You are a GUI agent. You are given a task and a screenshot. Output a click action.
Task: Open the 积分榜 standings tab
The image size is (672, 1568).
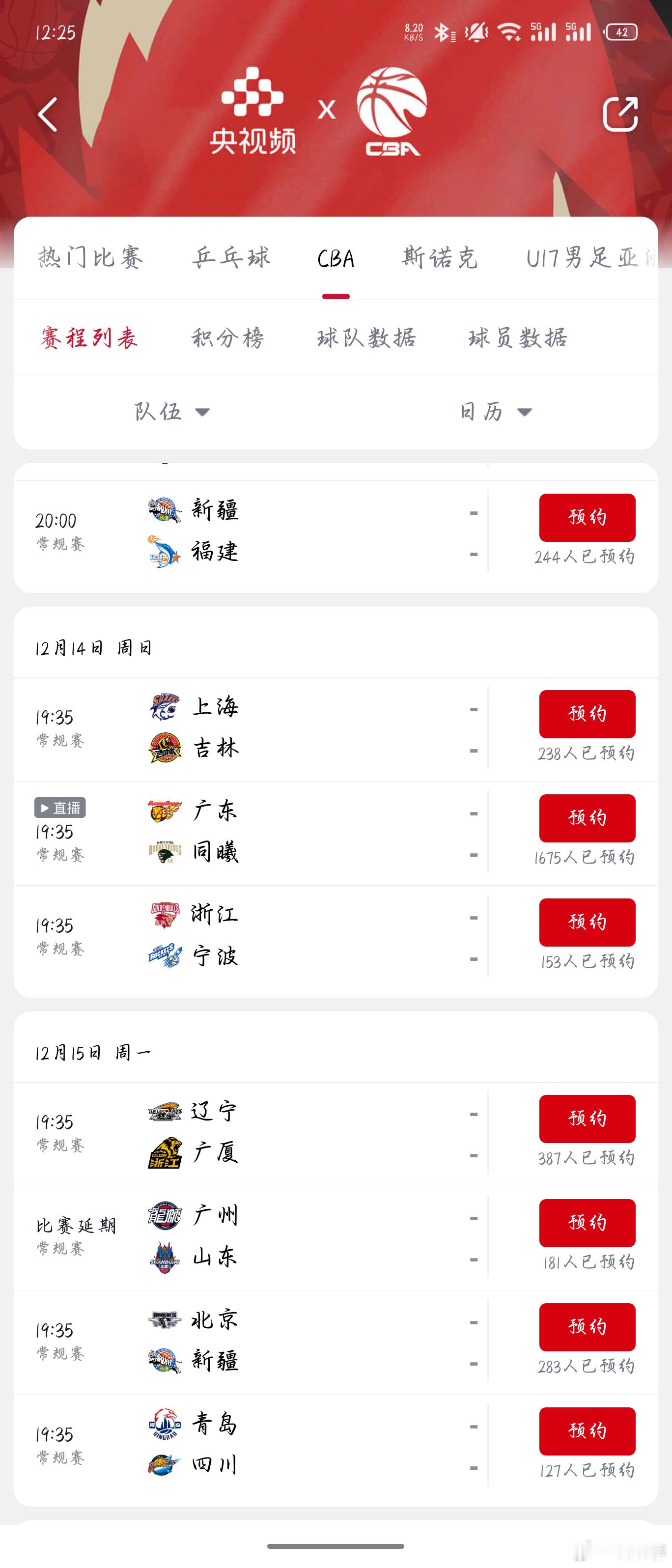click(x=227, y=338)
